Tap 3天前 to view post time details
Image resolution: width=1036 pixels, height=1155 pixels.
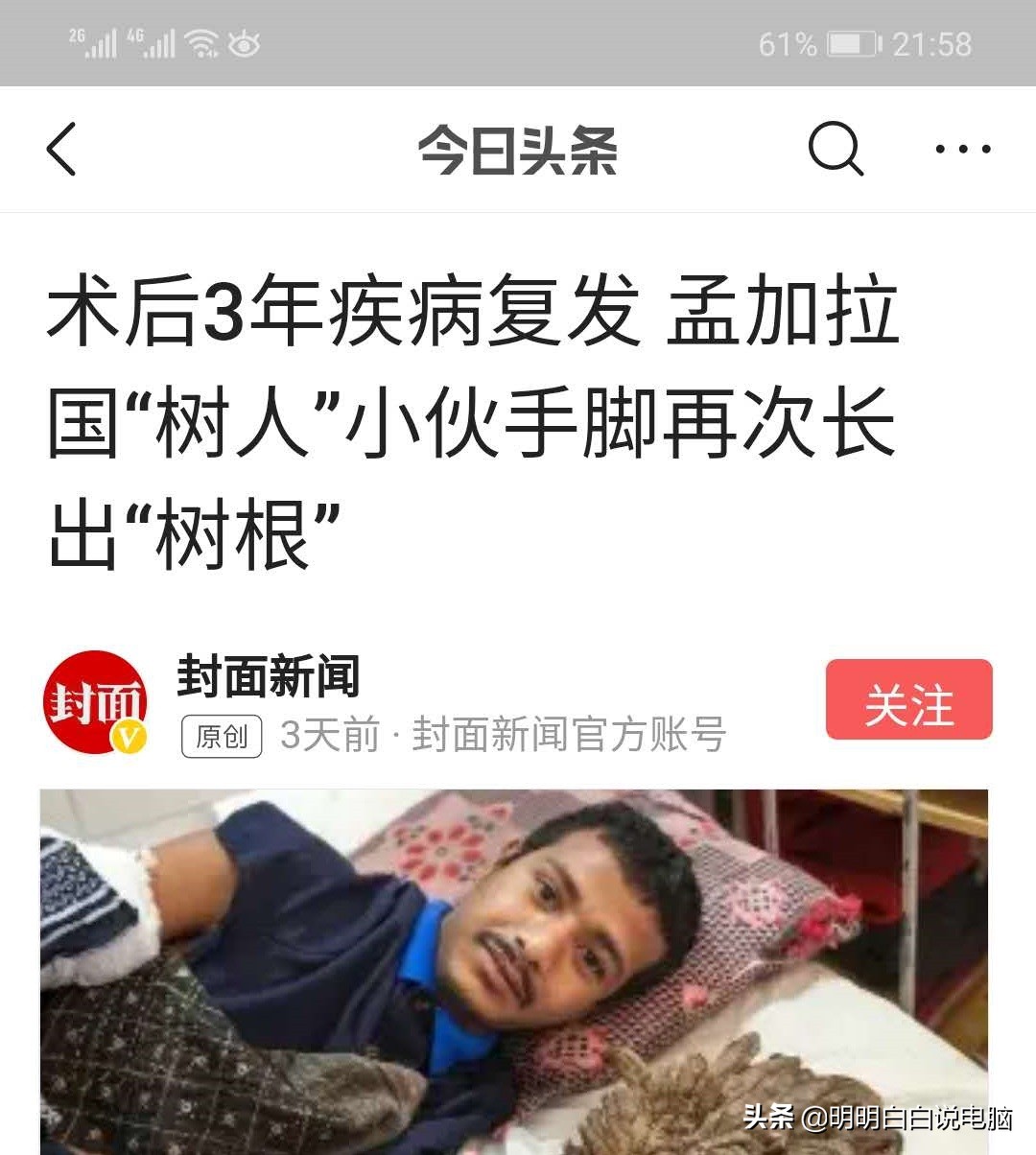click(327, 737)
